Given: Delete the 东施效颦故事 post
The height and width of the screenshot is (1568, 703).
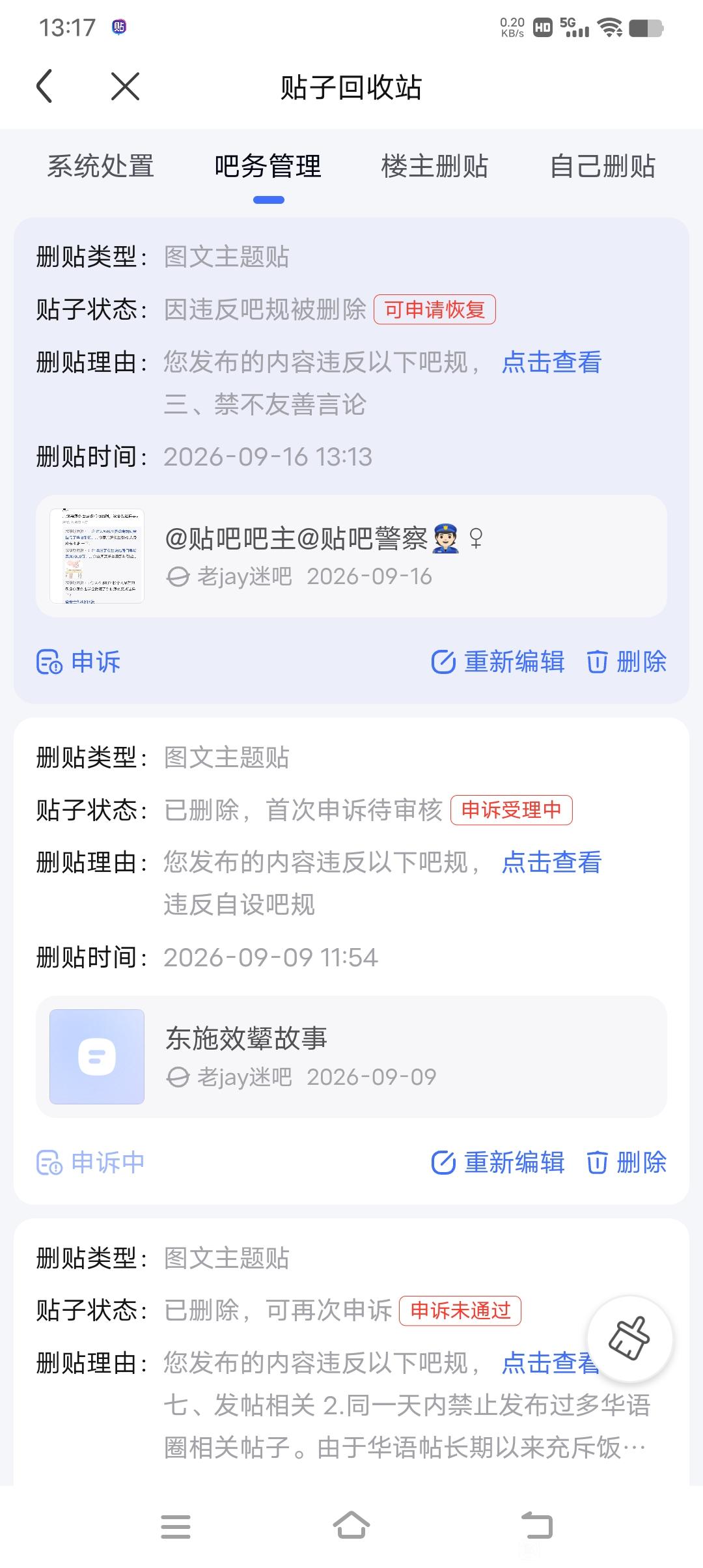Looking at the screenshot, I should pos(627,1162).
